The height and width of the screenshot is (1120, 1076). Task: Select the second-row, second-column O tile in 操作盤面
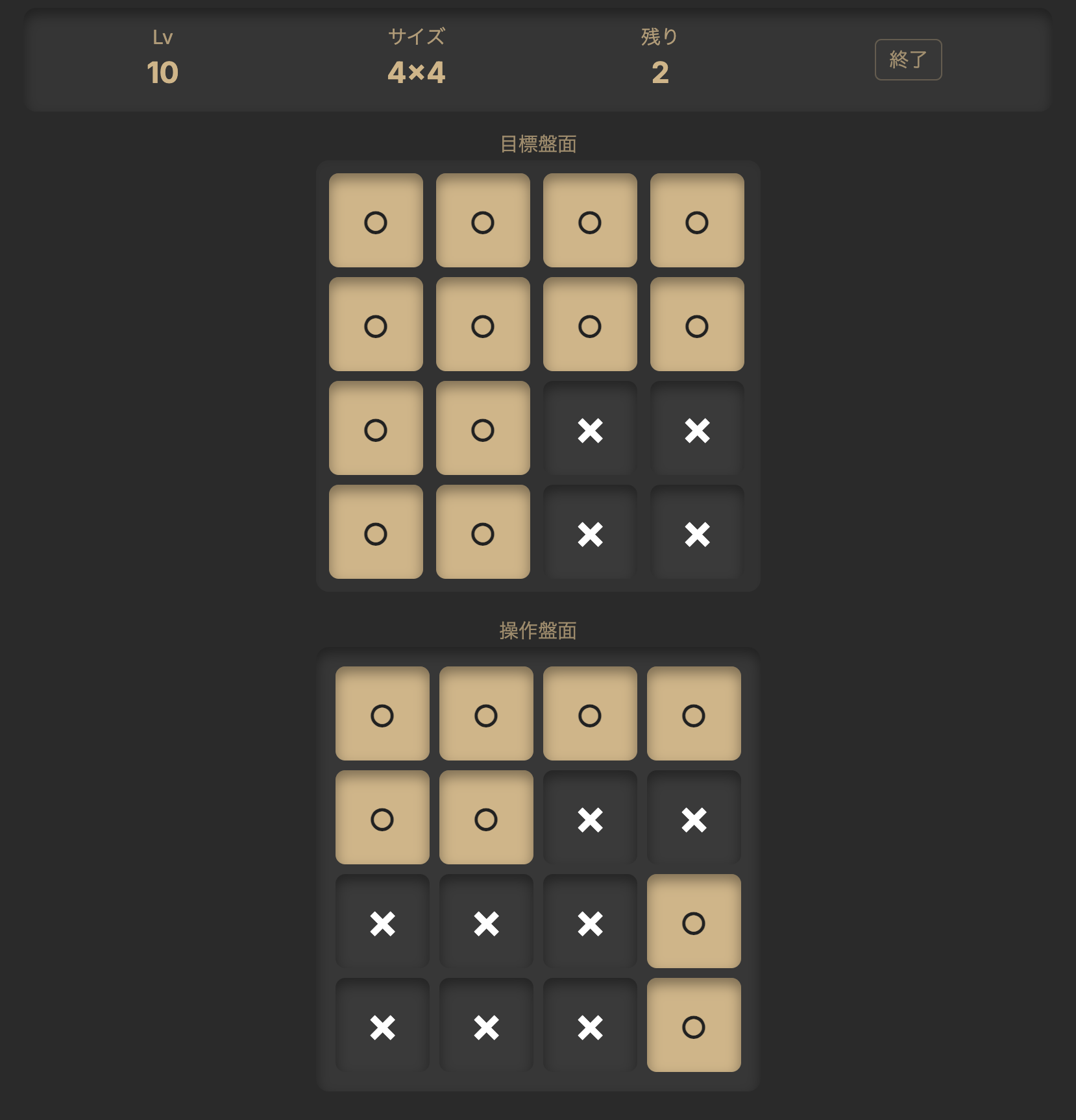[486, 817]
